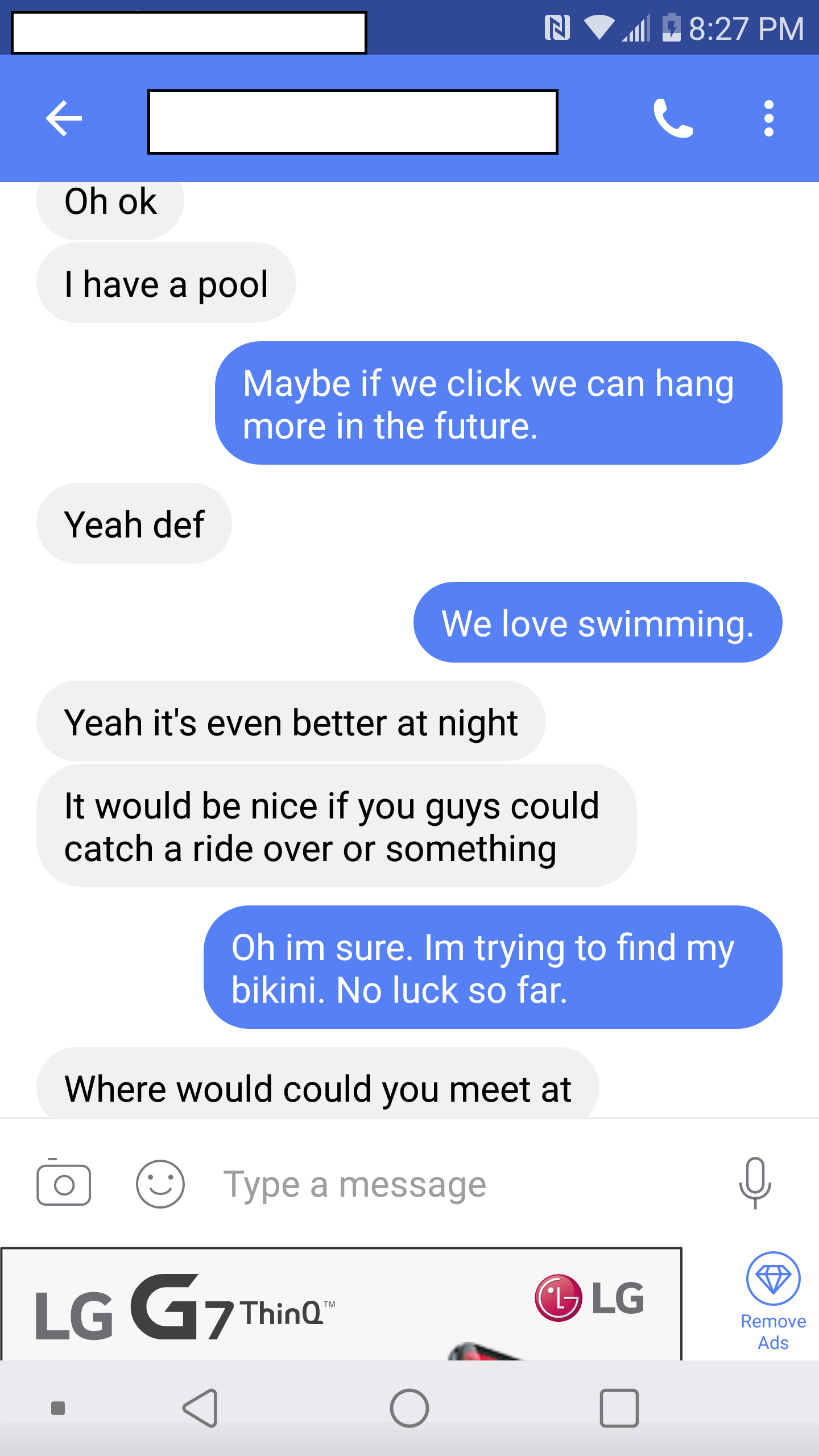This screenshot has width=819, height=1456.
Task: Record a voice message with the microphone
Action: click(x=755, y=1183)
